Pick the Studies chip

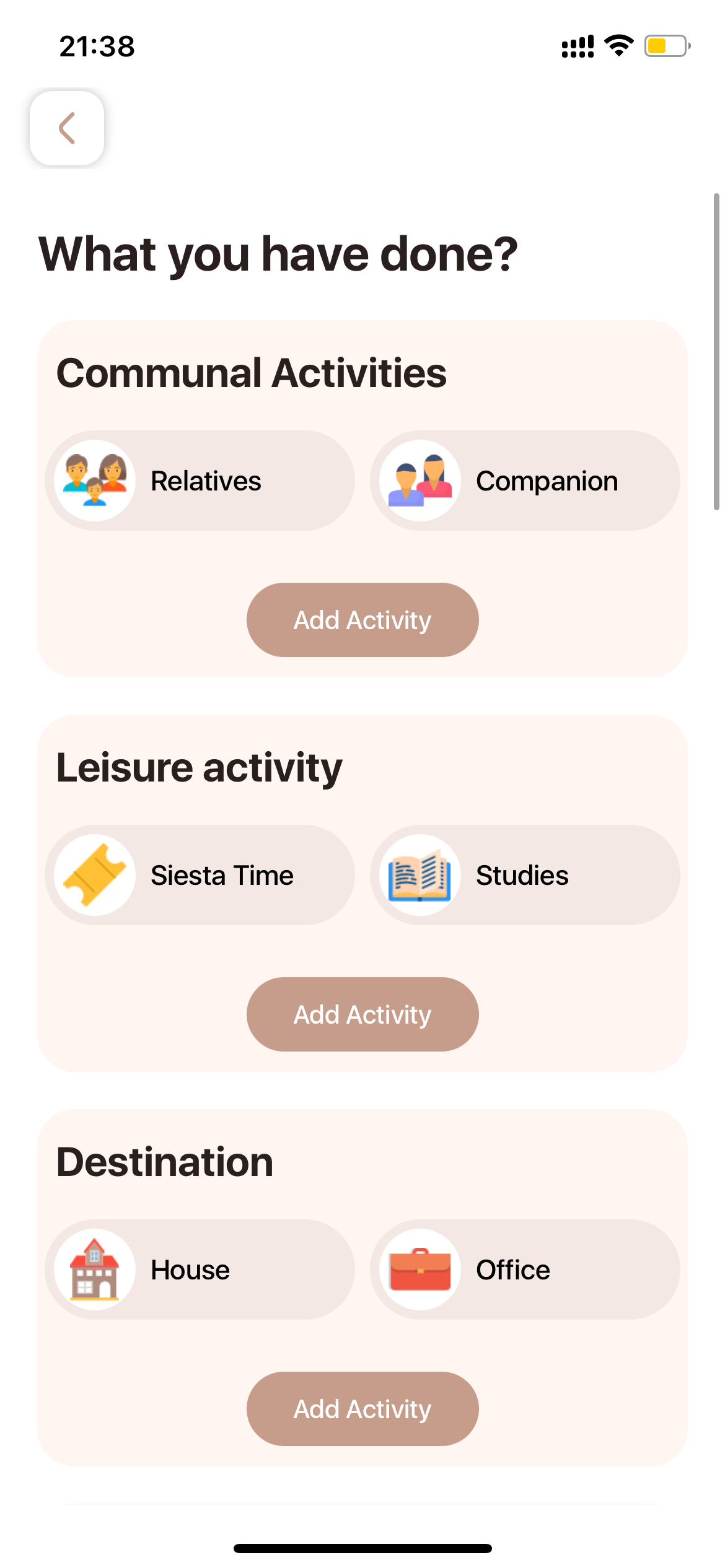pyautogui.click(x=525, y=875)
